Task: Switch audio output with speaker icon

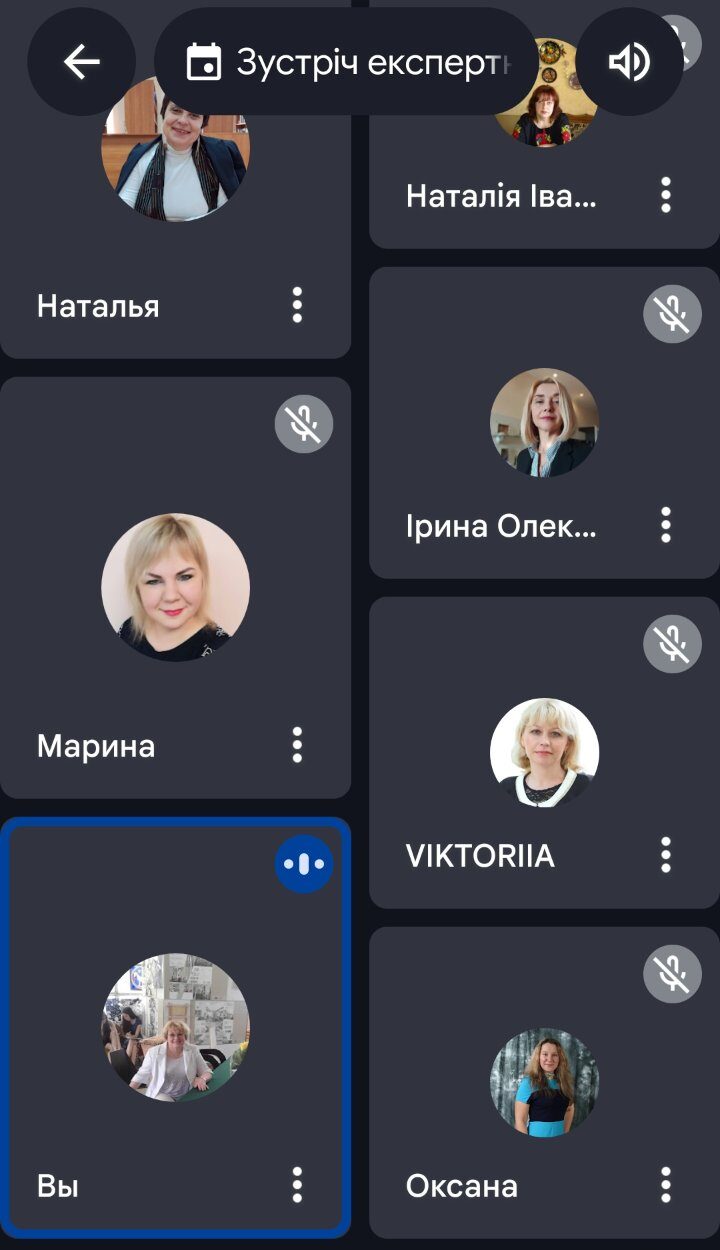Action: (629, 62)
